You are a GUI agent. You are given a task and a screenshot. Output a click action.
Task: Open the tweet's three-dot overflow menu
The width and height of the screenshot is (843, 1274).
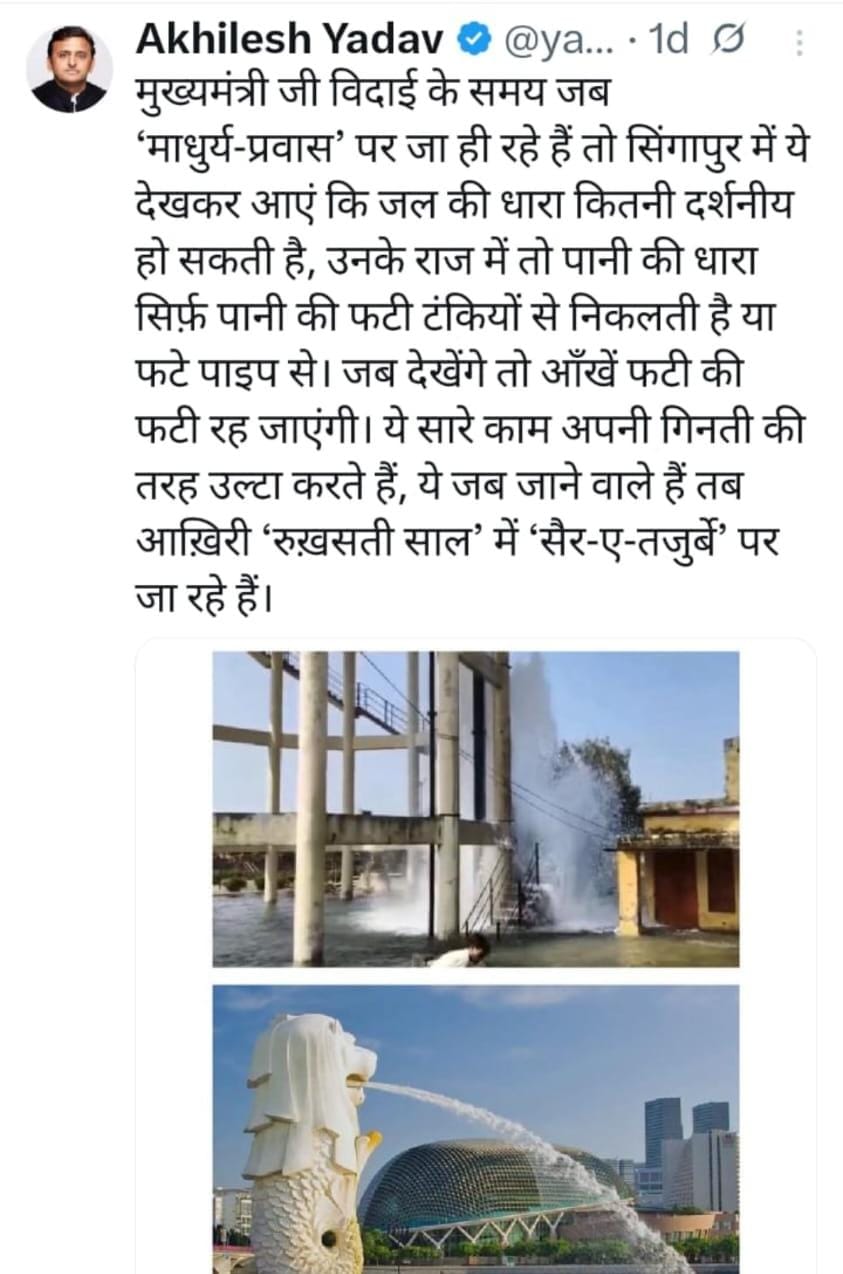pos(797,42)
